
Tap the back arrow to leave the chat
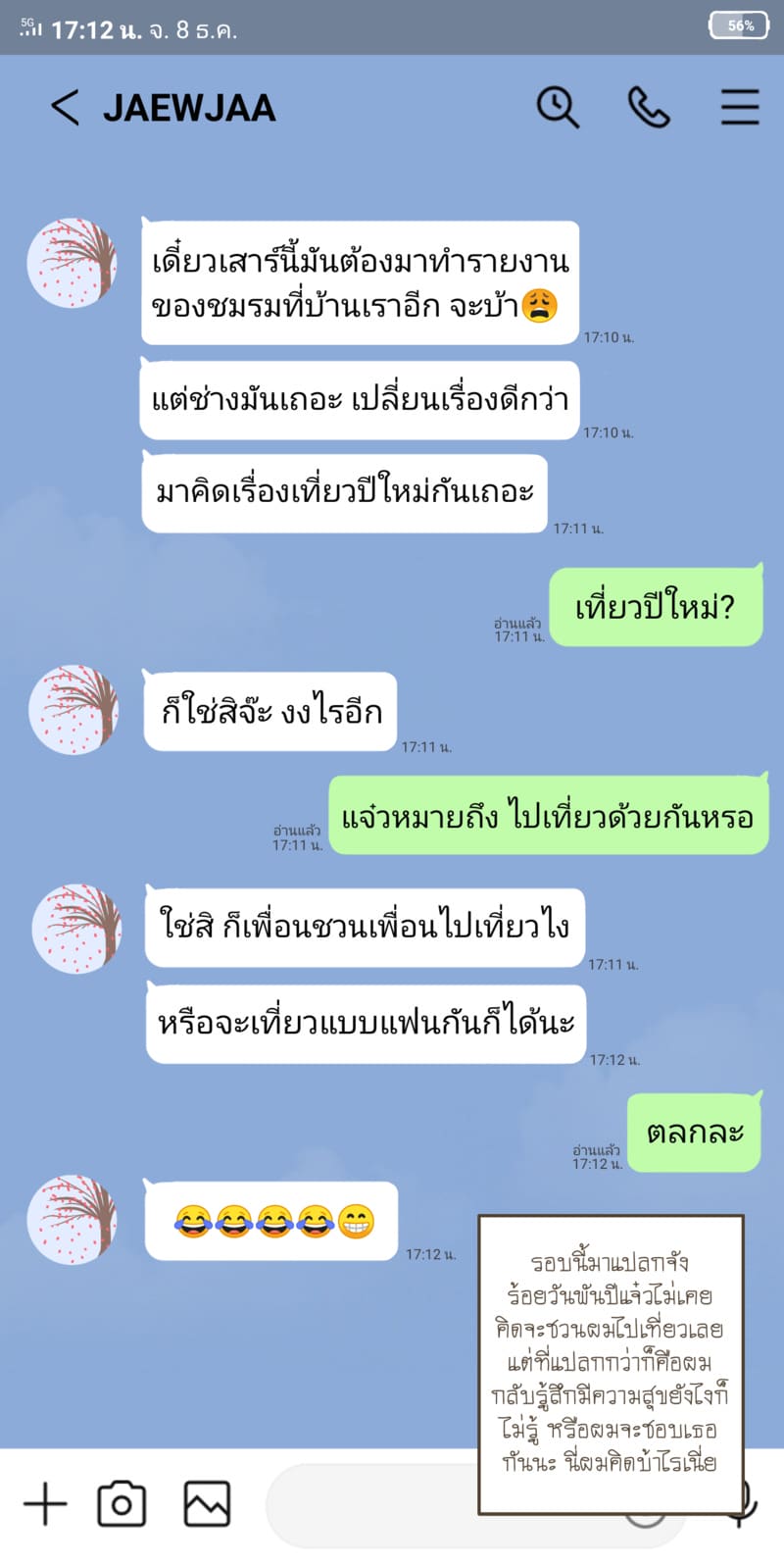coord(65,106)
